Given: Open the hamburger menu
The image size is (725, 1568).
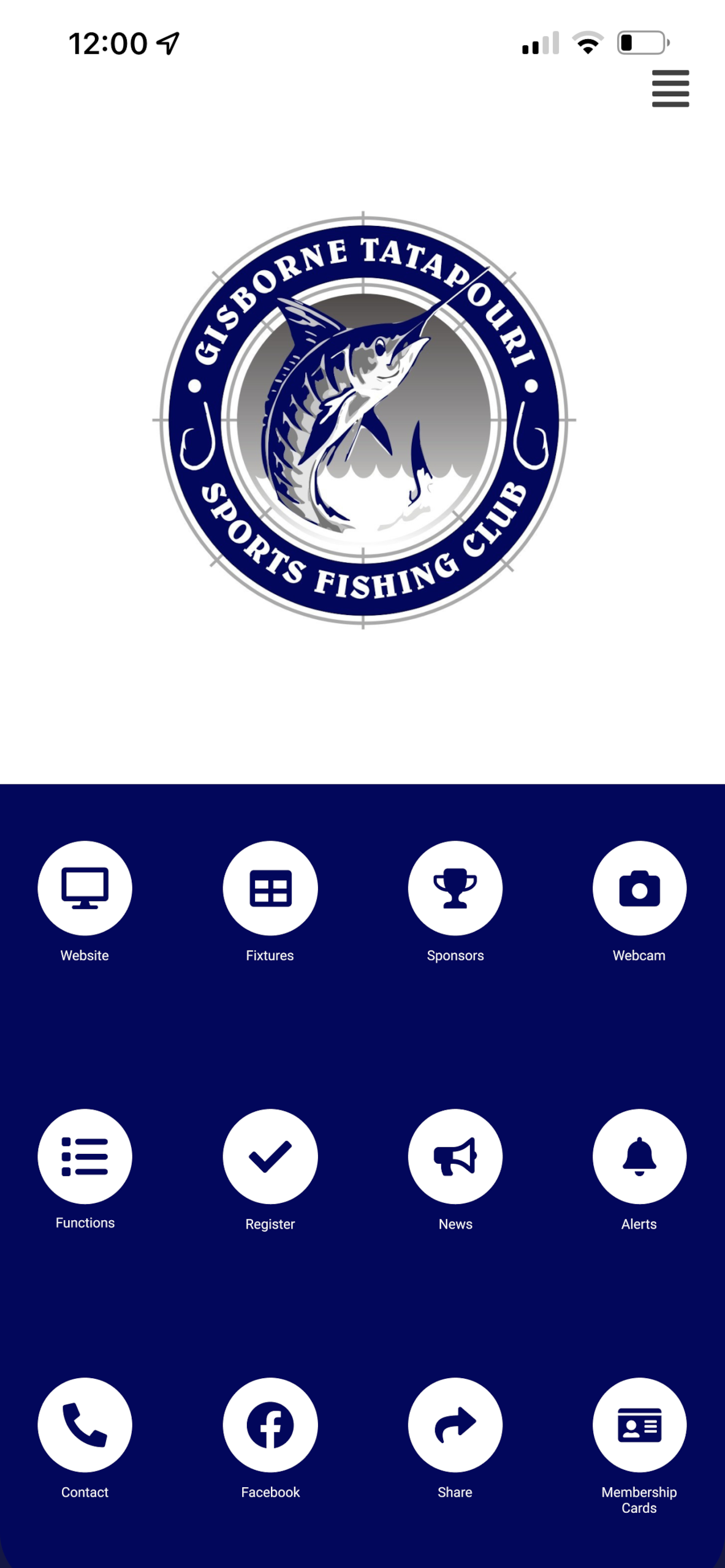Looking at the screenshot, I should (670, 89).
